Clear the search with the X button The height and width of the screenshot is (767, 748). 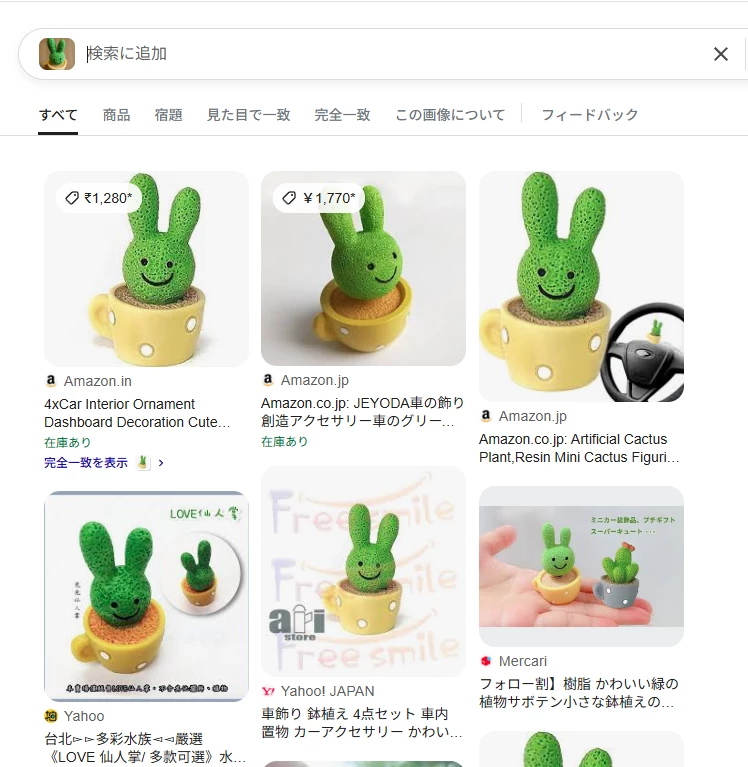[x=720, y=54]
